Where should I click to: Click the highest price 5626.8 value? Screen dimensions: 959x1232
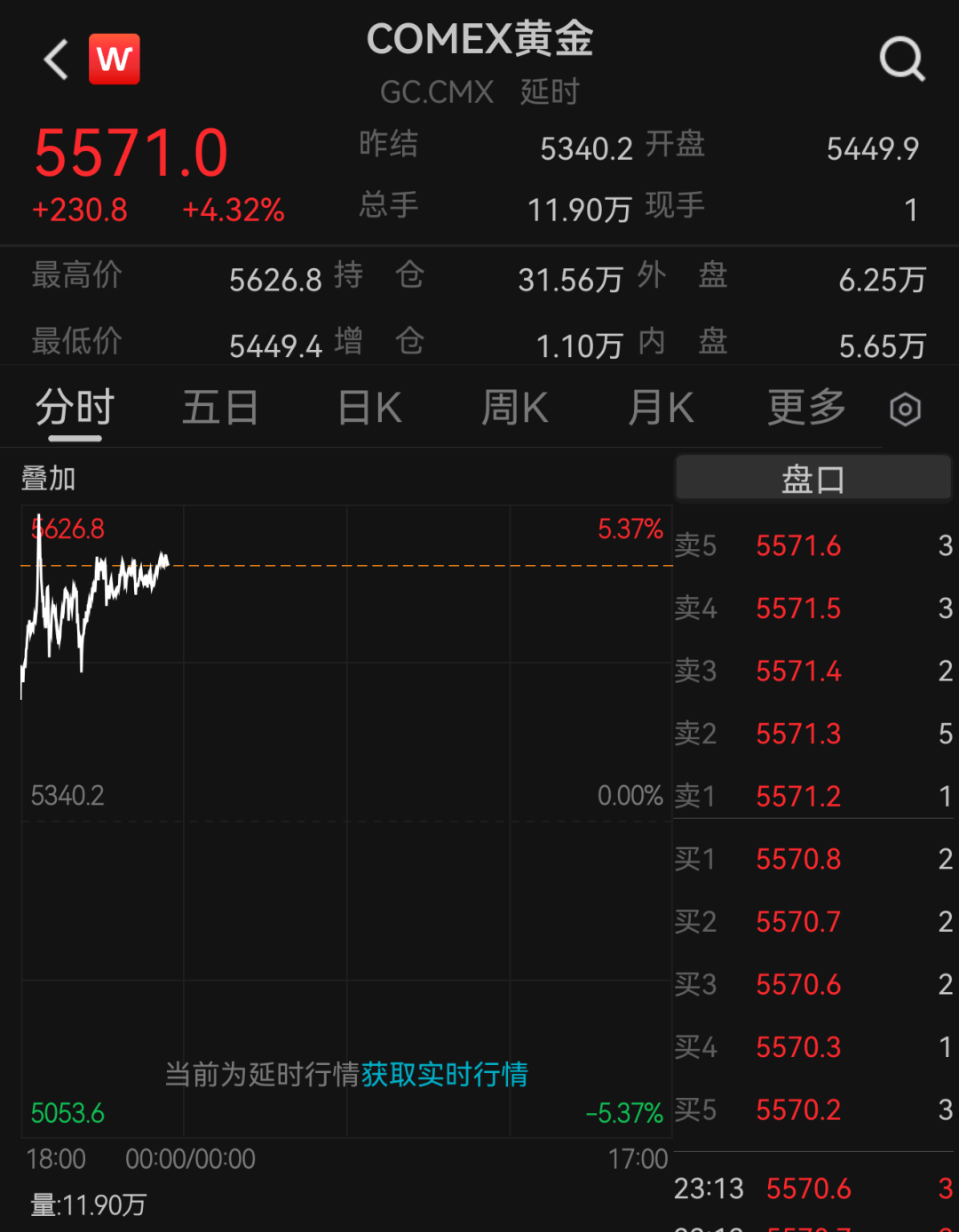pos(275,280)
